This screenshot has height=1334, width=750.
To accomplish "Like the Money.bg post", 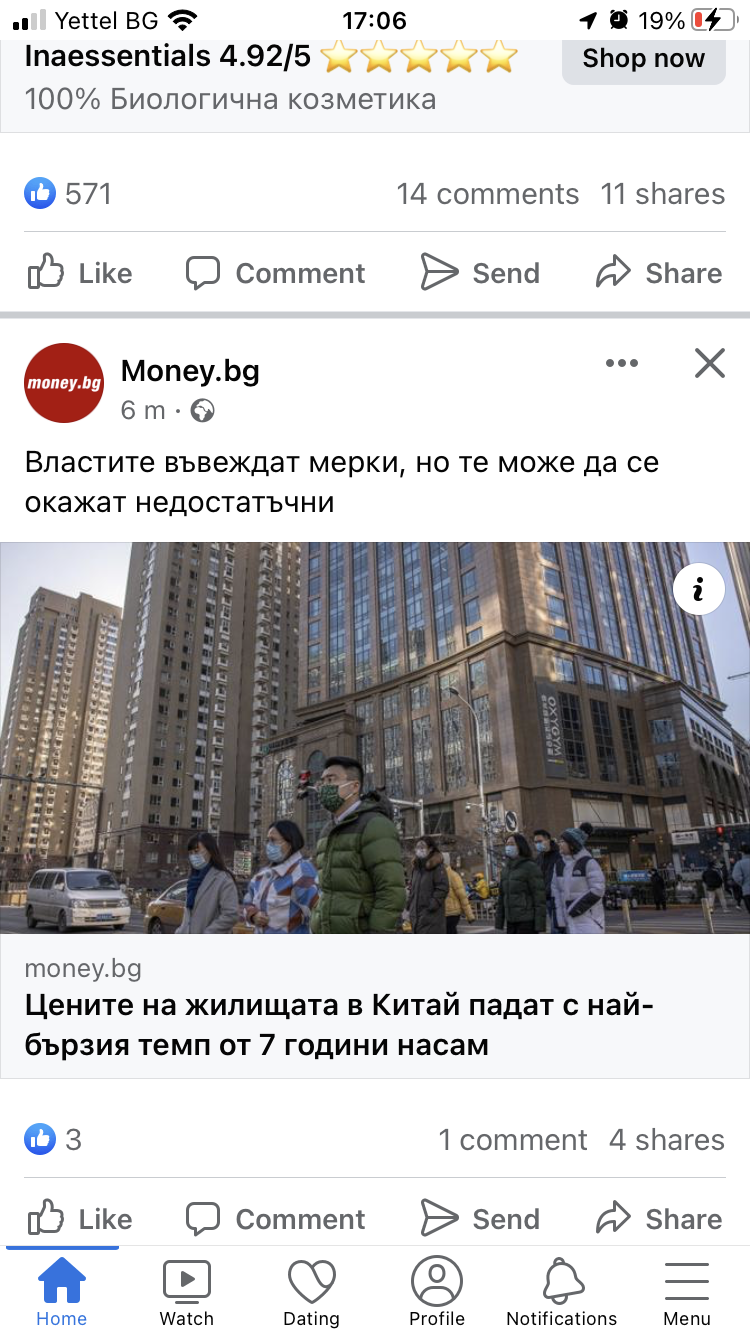I will click(80, 1219).
